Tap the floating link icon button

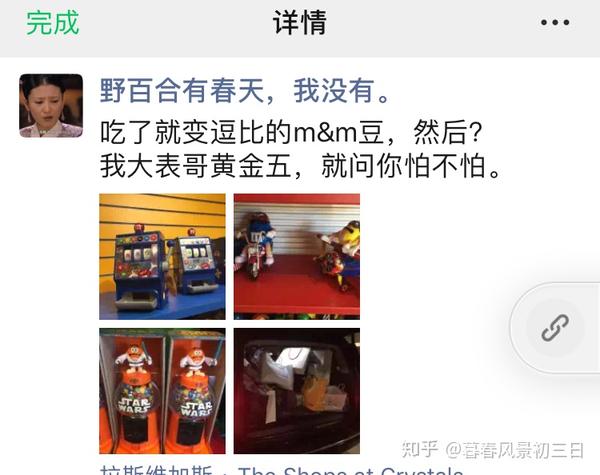(x=555, y=327)
